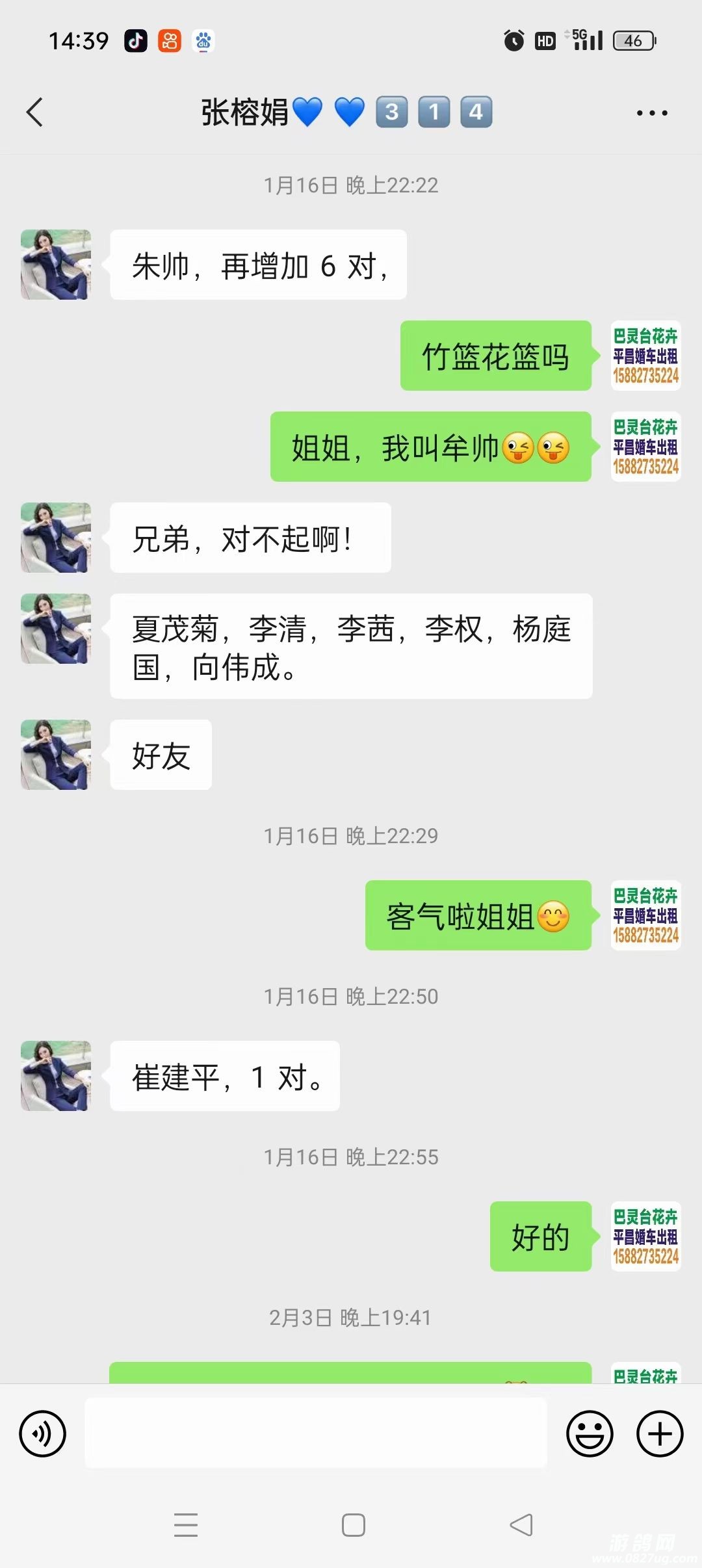The image size is (702, 1568).
Task: Tap my avatar beside 竹篮花篮吗 message
Action: (x=645, y=356)
